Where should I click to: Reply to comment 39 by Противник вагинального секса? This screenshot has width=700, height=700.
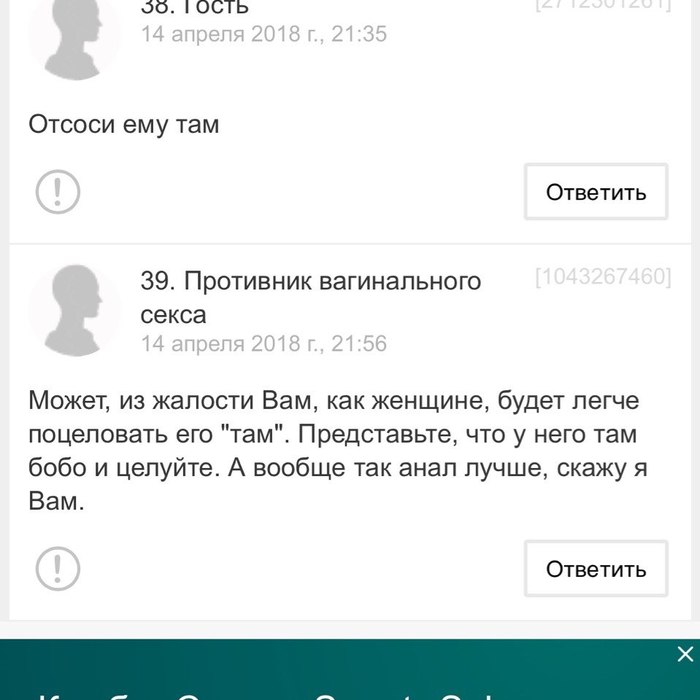596,569
